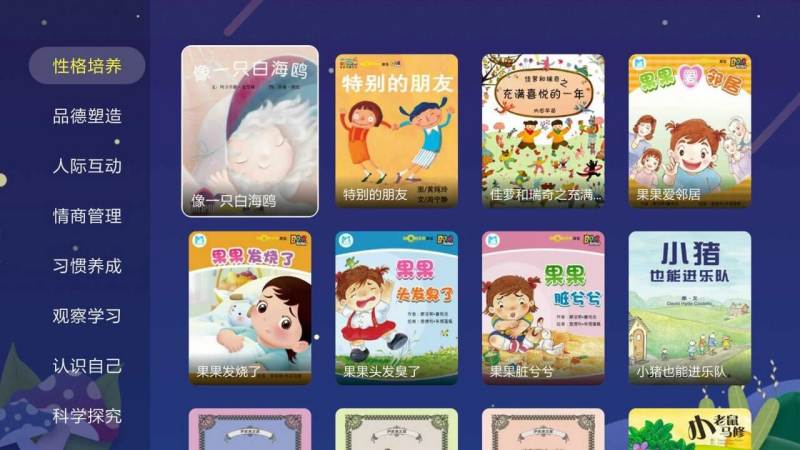
Task: Select the 科学探究 category
Action: 87,416
